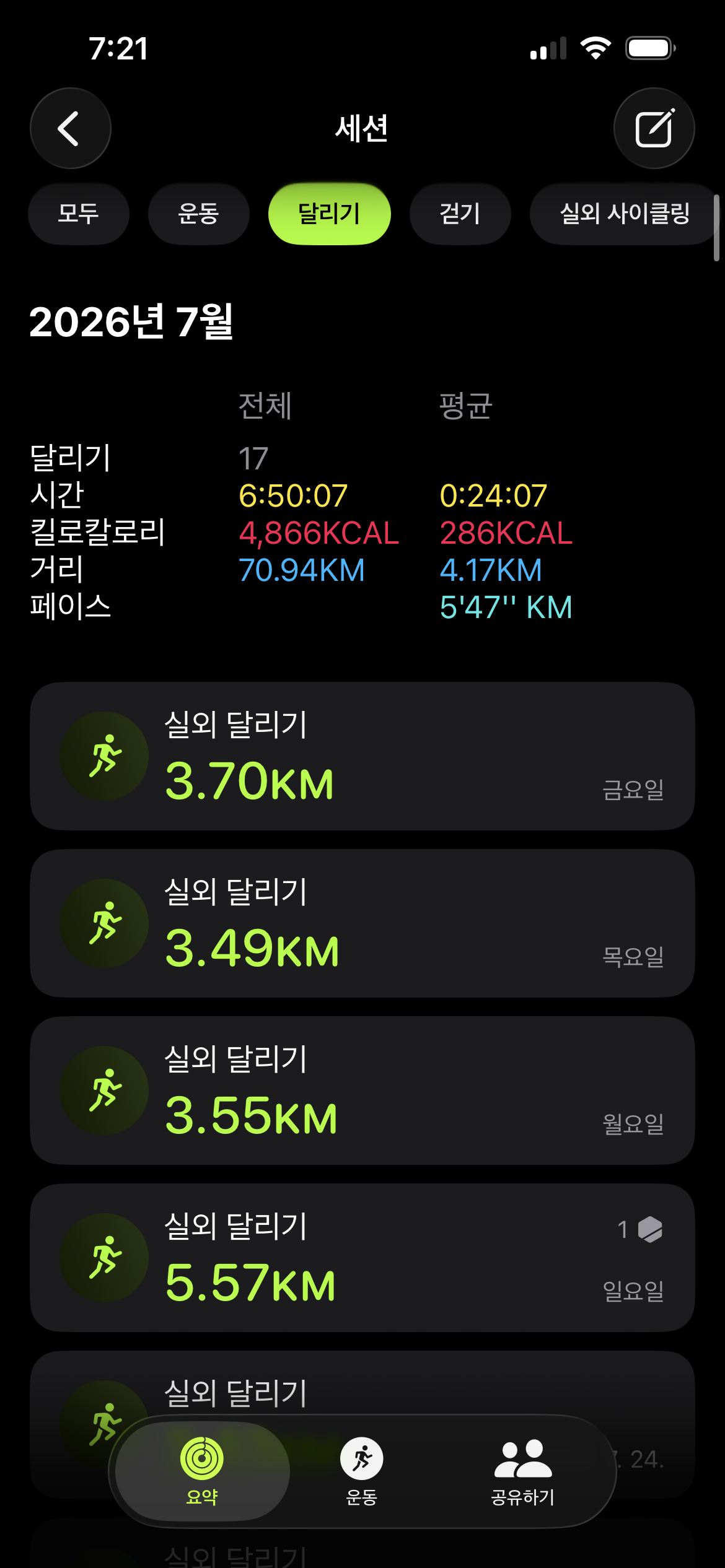Screen dimensions: 725x1568
Task: Select the 모두 filter chip
Action: pos(79,214)
